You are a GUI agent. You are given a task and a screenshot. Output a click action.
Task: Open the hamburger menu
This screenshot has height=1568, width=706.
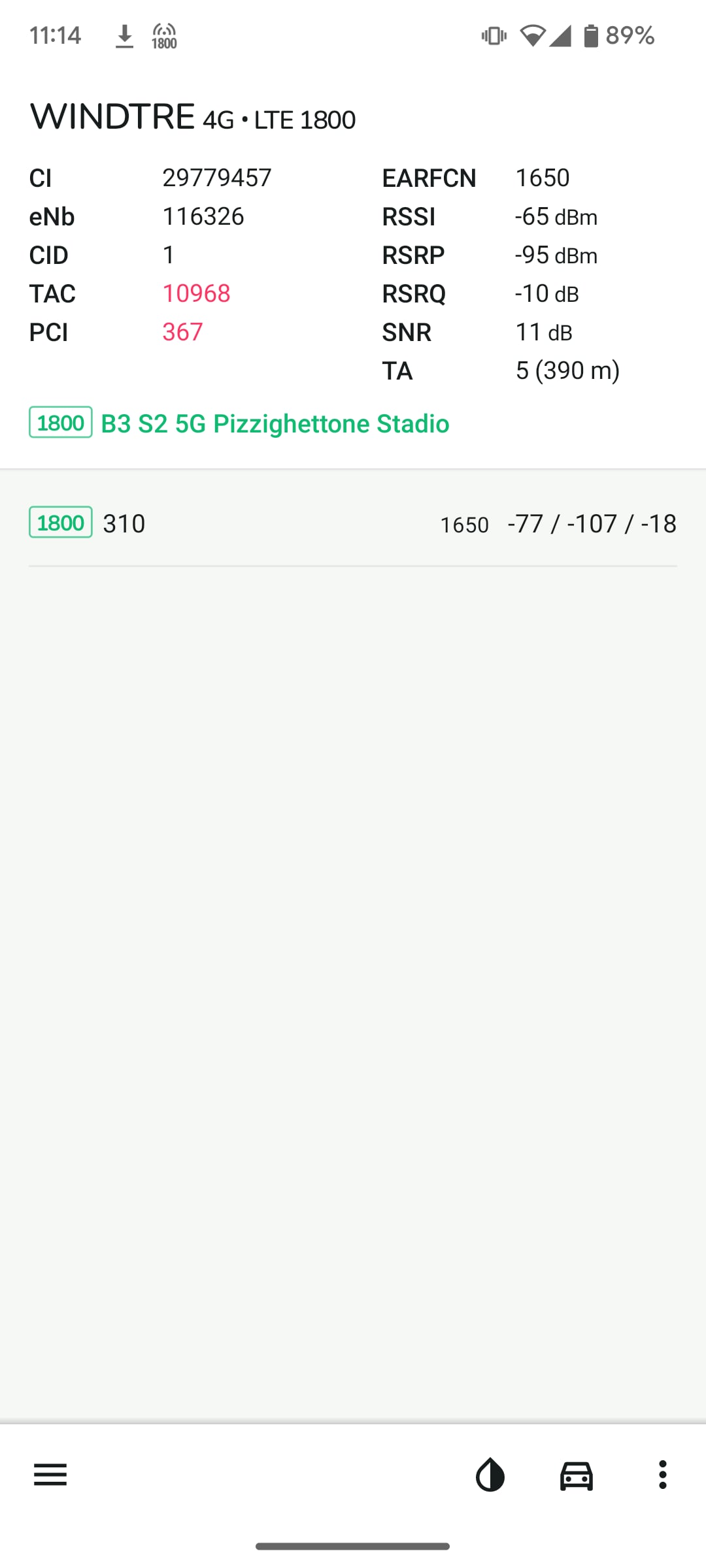click(x=50, y=1475)
